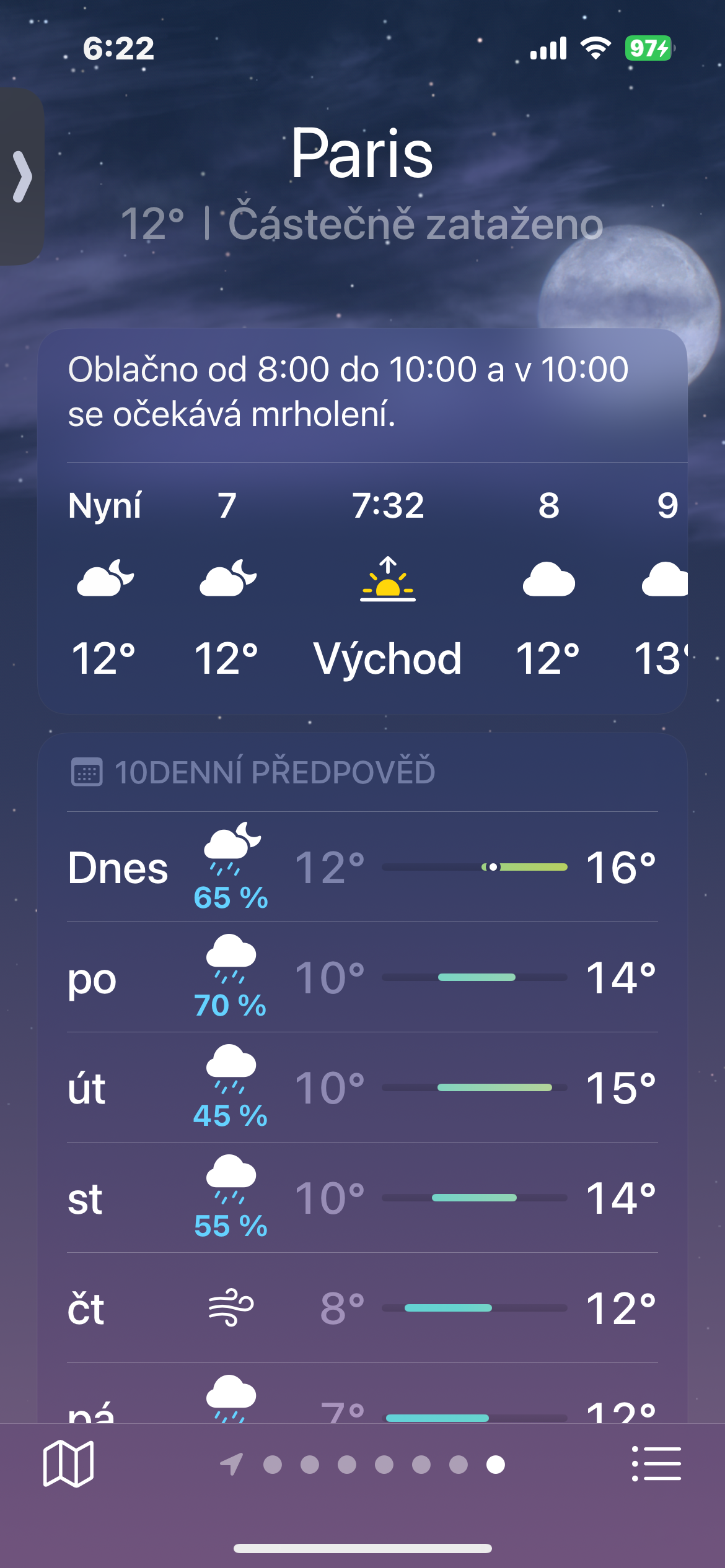Open Thursday's forecast row čt
The width and height of the screenshot is (725, 1568).
tap(362, 1308)
